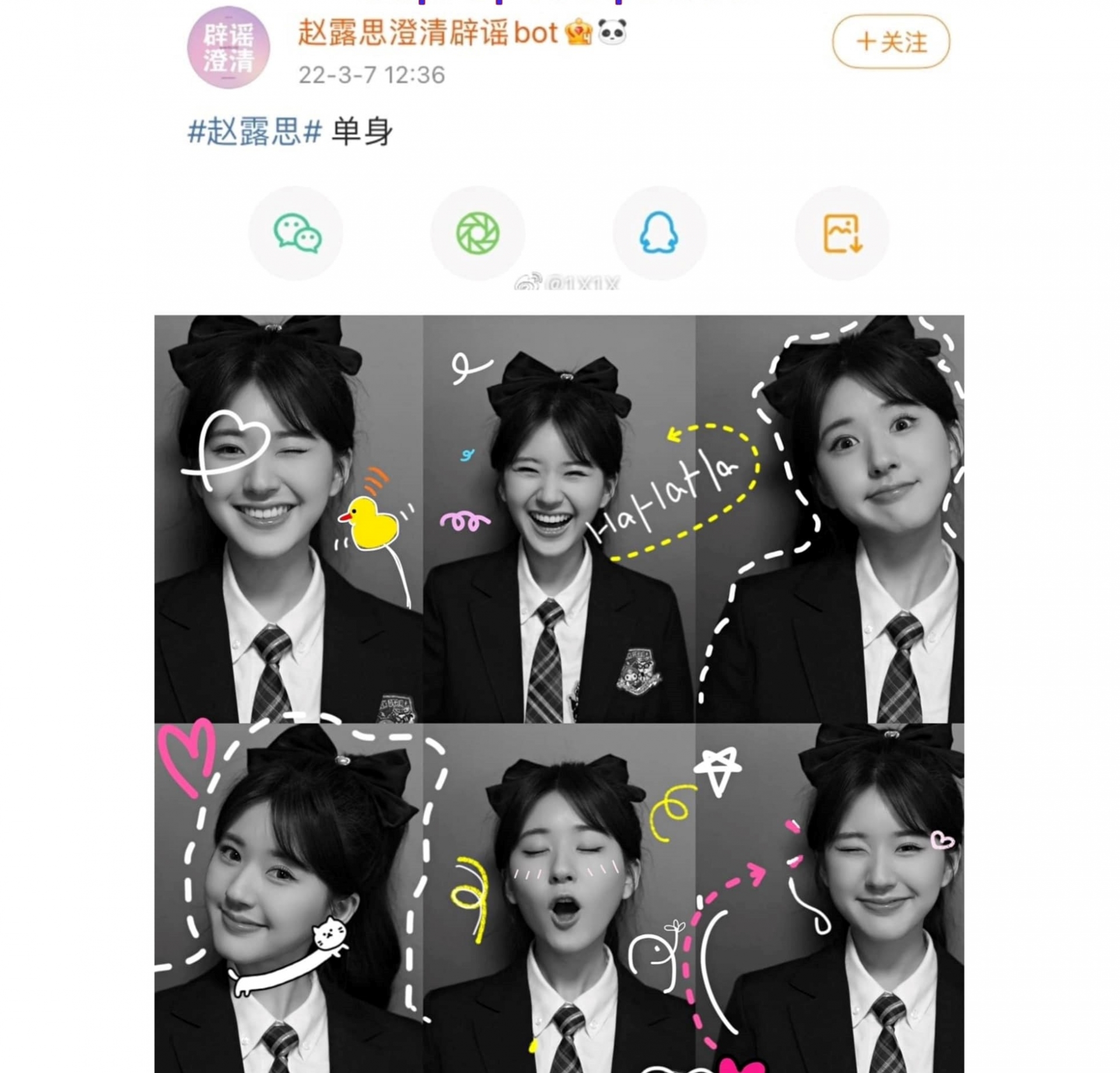Tap the username 赵露思澄清辟谣bot
The width and height of the screenshot is (1120, 1073).
pos(428,33)
